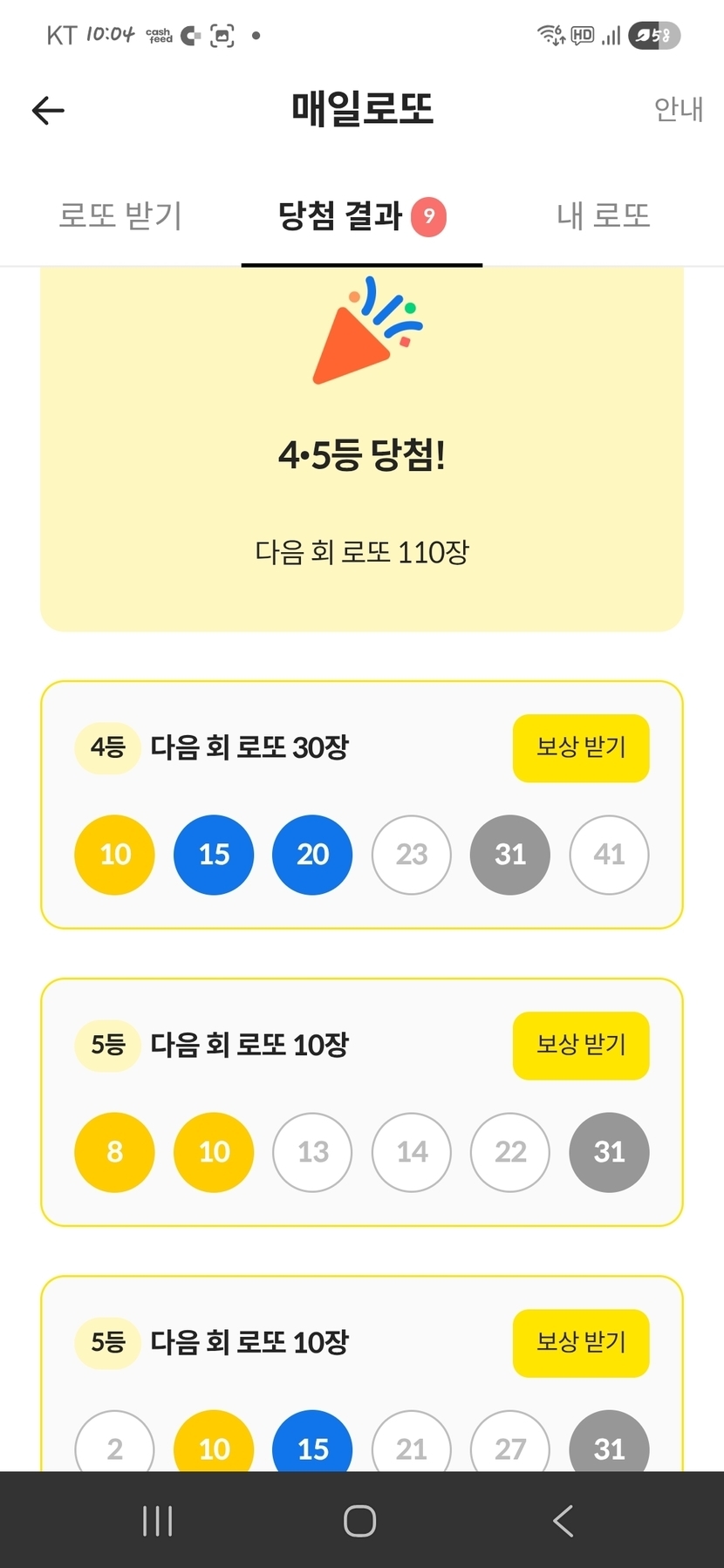Select the 당첨 결과 tab

[x=360, y=216]
